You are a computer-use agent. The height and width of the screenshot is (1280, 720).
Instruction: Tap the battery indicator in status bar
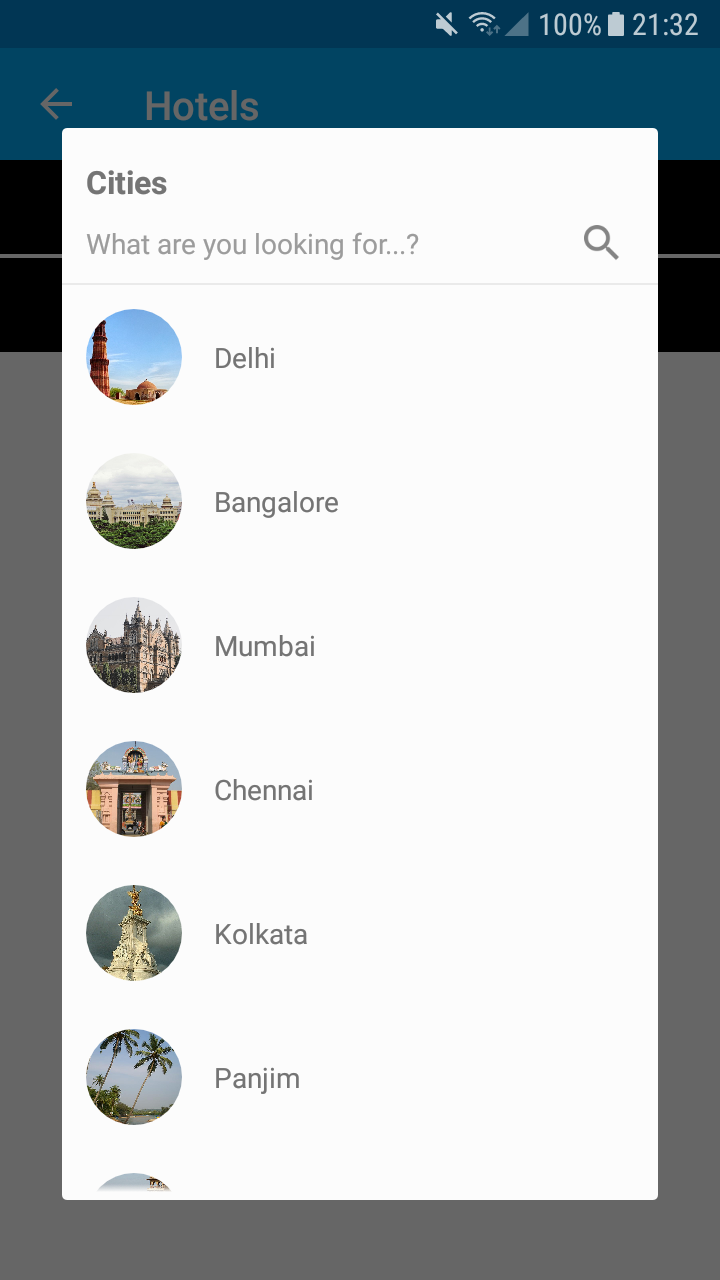[x=613, y=25]
